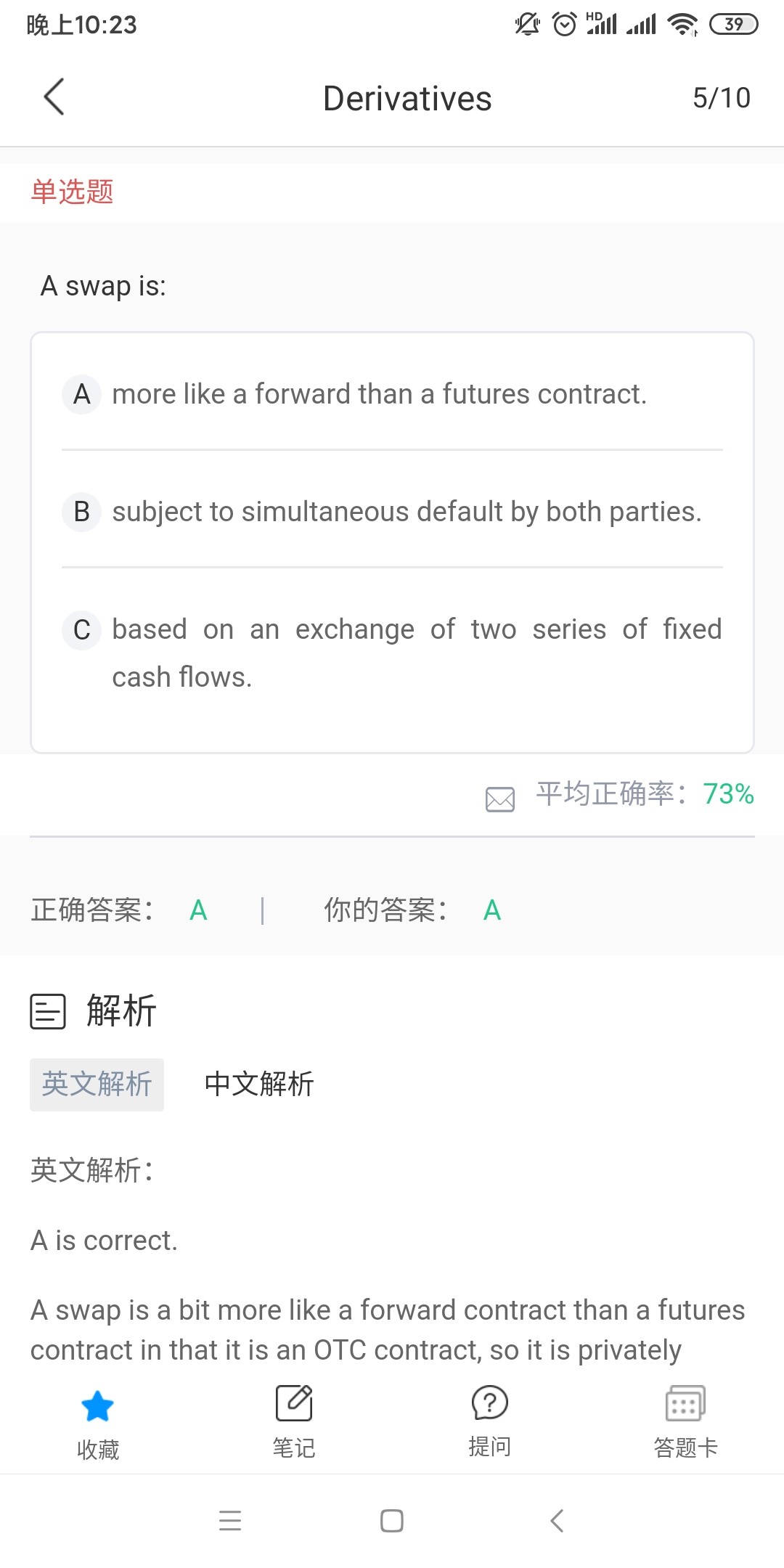
Task: Tap the envelope feedback icon
Action: 500,799
